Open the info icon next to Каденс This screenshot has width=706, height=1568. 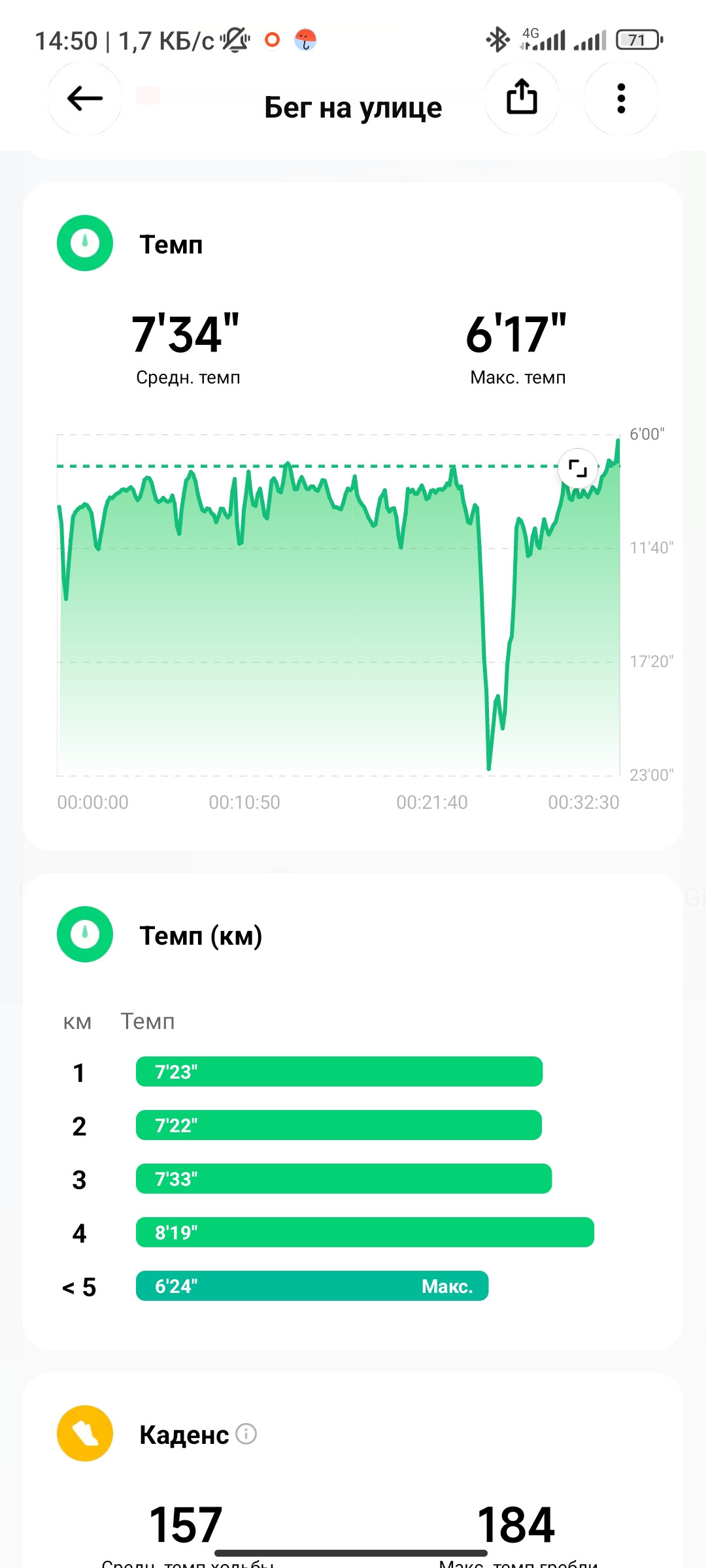tap(246, 1434)
